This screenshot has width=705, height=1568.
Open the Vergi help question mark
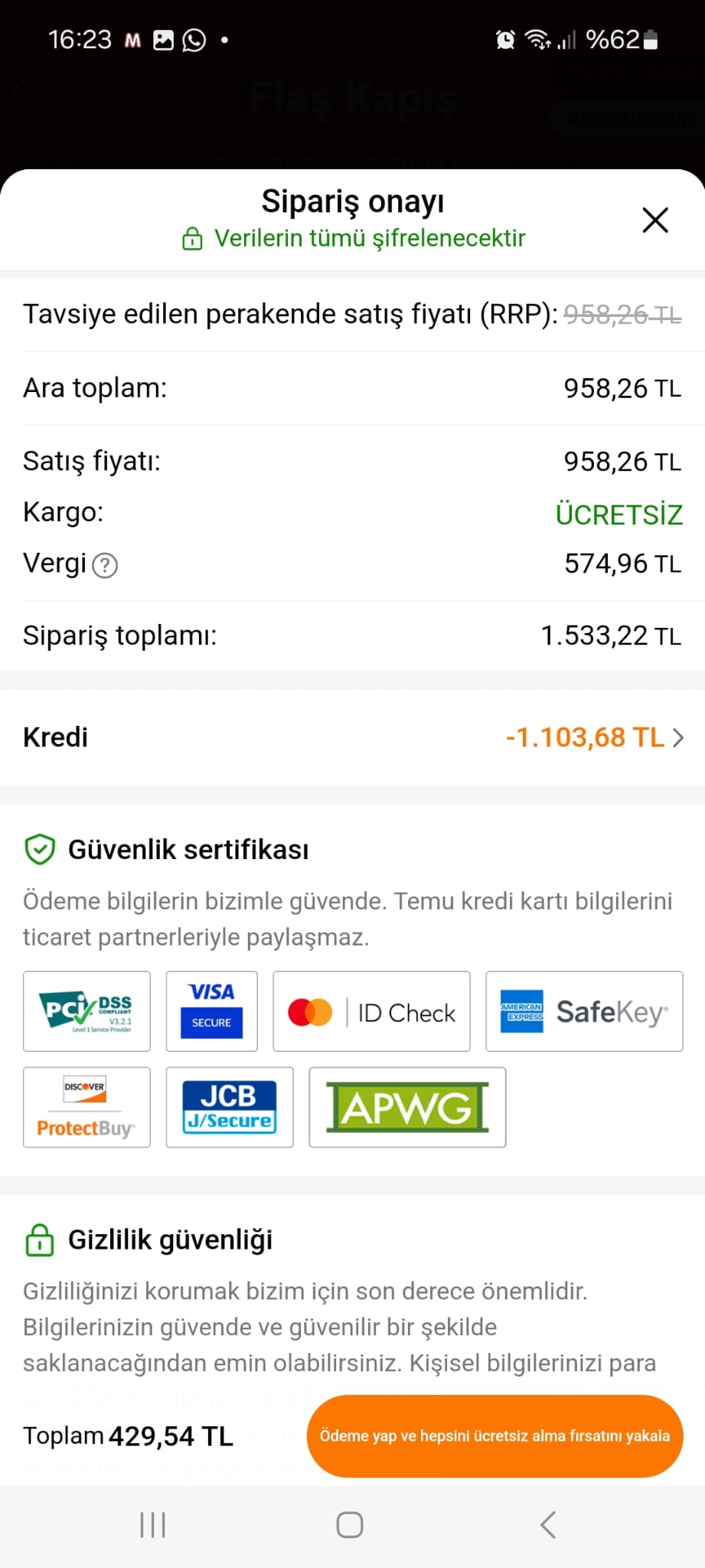[x=105, y=566]
